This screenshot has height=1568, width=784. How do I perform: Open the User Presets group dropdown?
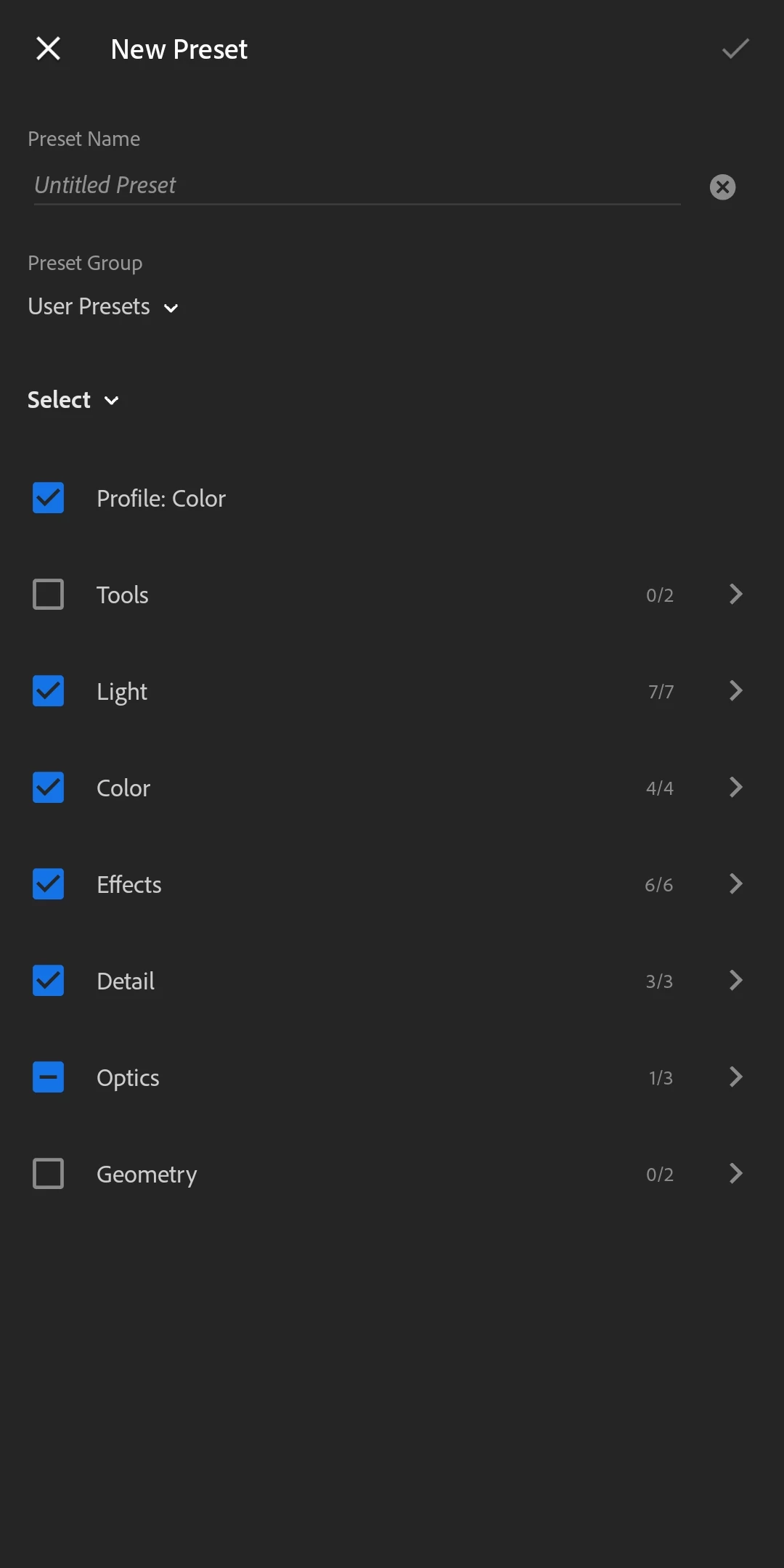pyautogui.click(x=103, y=307)
